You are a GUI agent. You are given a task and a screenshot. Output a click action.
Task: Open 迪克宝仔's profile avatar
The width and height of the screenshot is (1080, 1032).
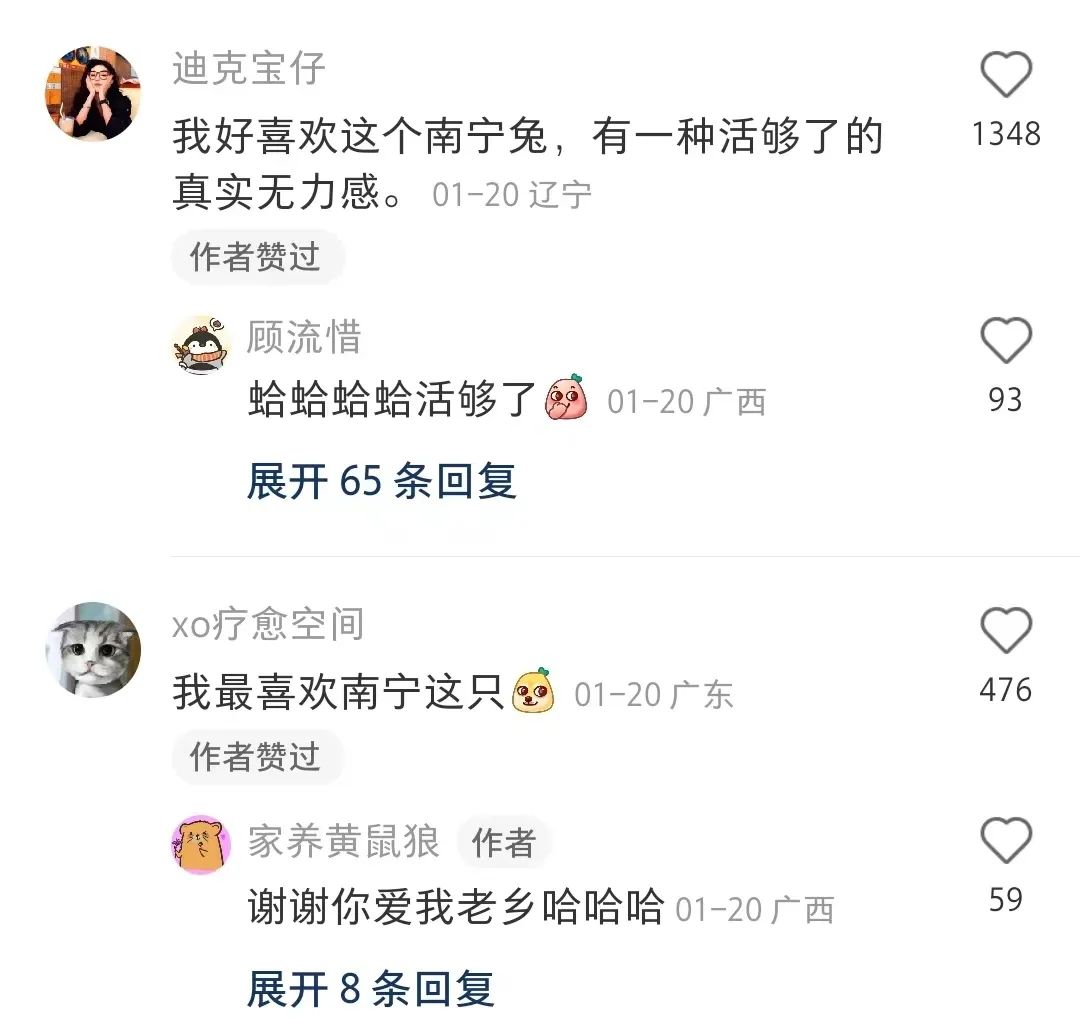(93, 93)
